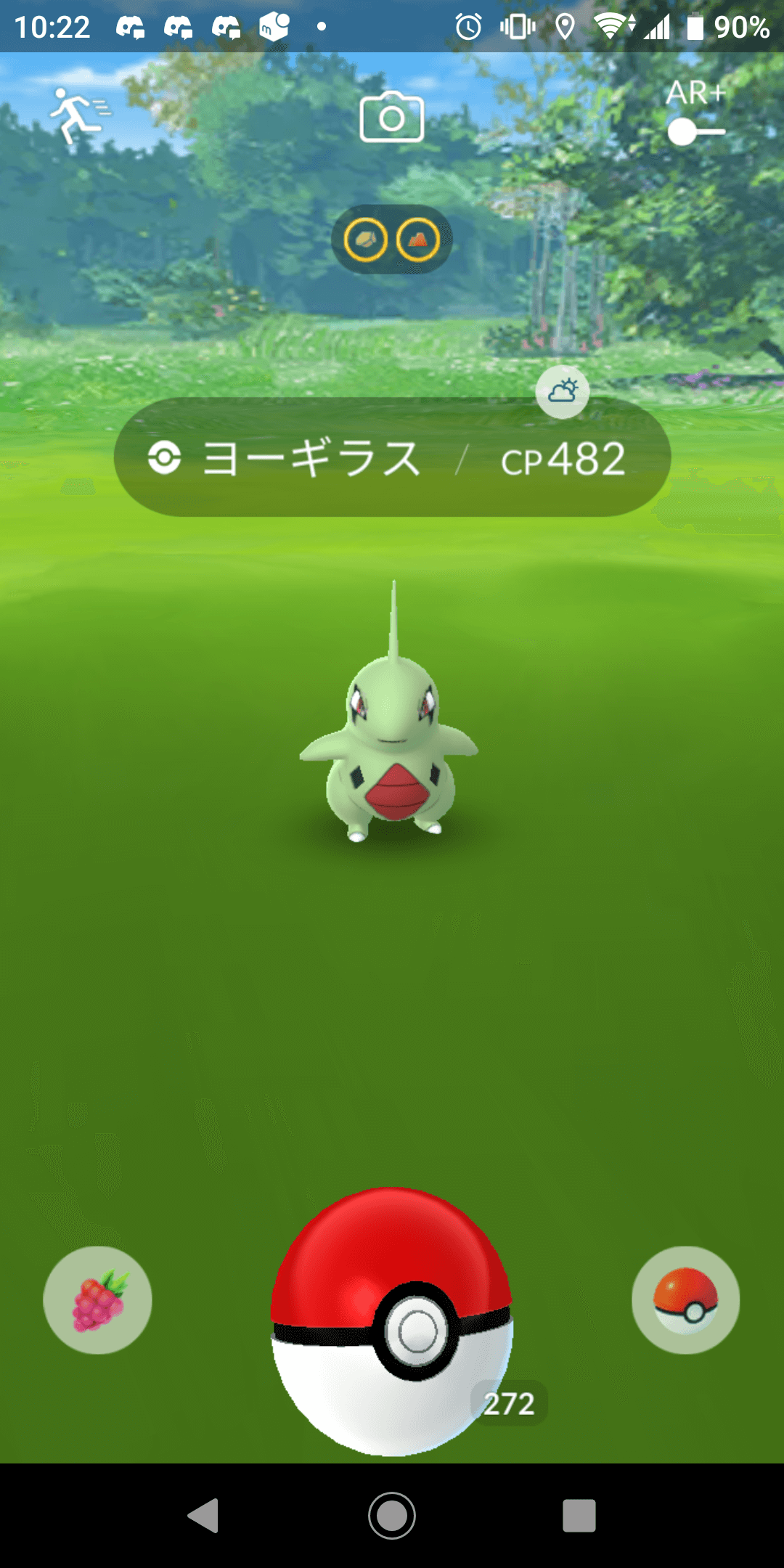Screen dimensions: 784x1568
Task: Go back using the system back button
Action: [204, 1515]
